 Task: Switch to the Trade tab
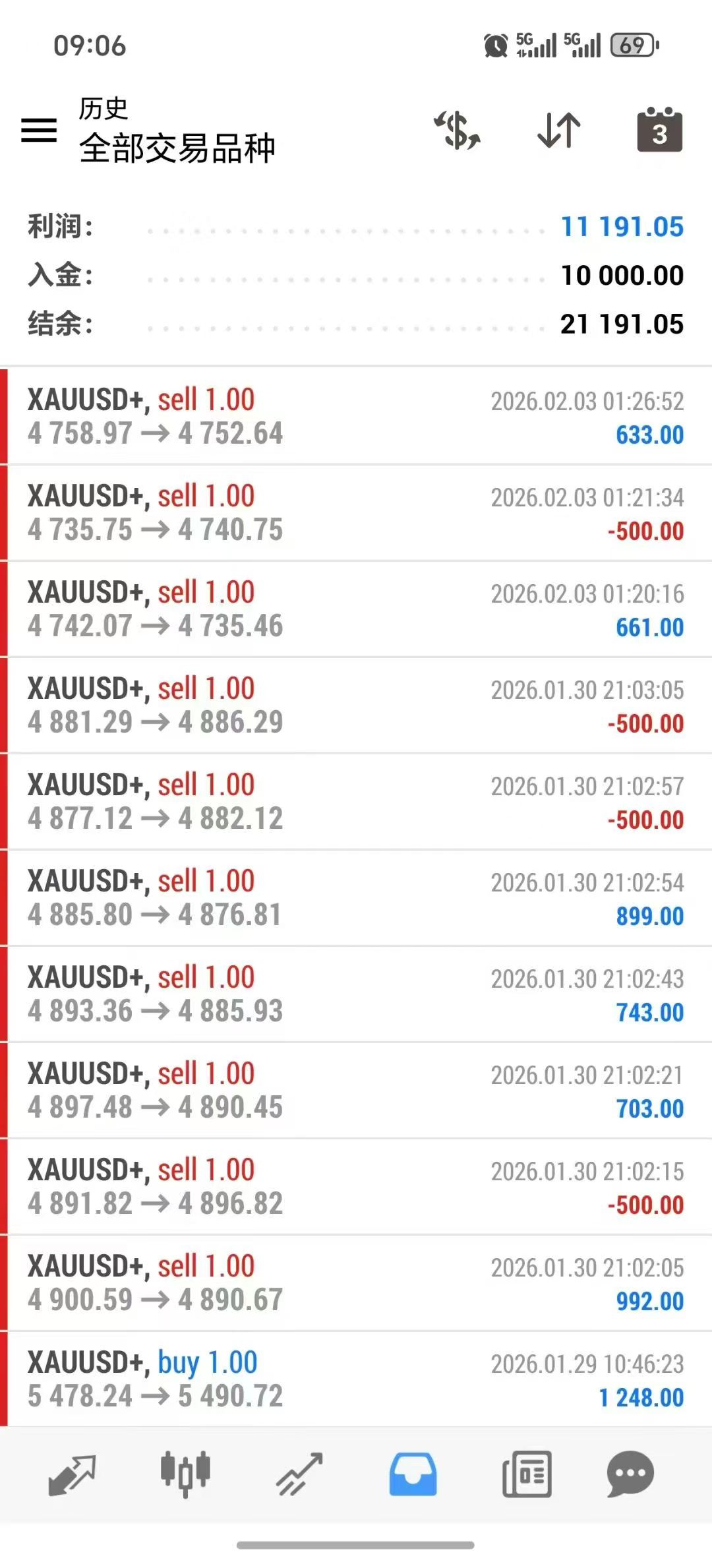[299, 1474]
